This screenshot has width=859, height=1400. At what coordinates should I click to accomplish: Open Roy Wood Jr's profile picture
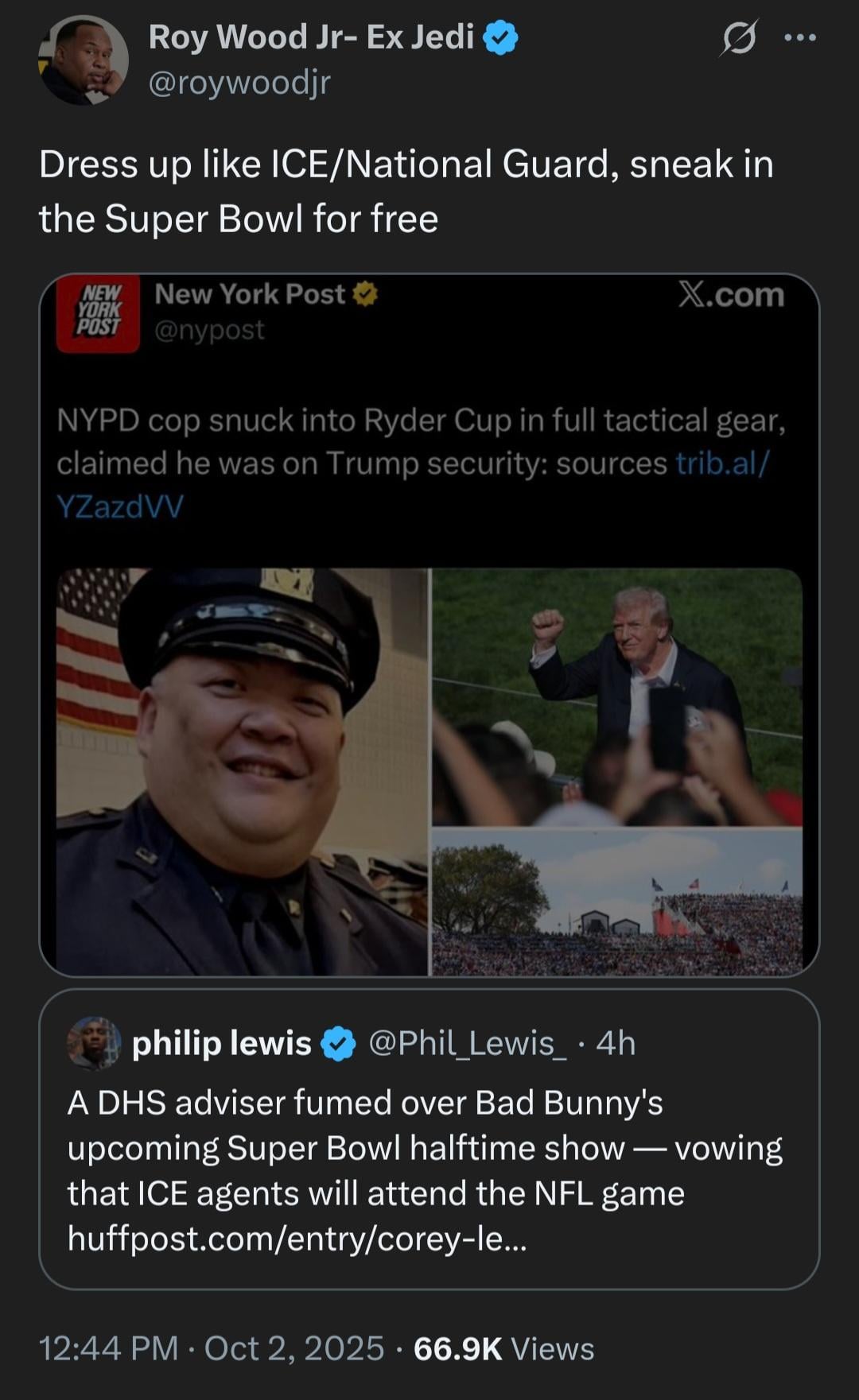83,60
